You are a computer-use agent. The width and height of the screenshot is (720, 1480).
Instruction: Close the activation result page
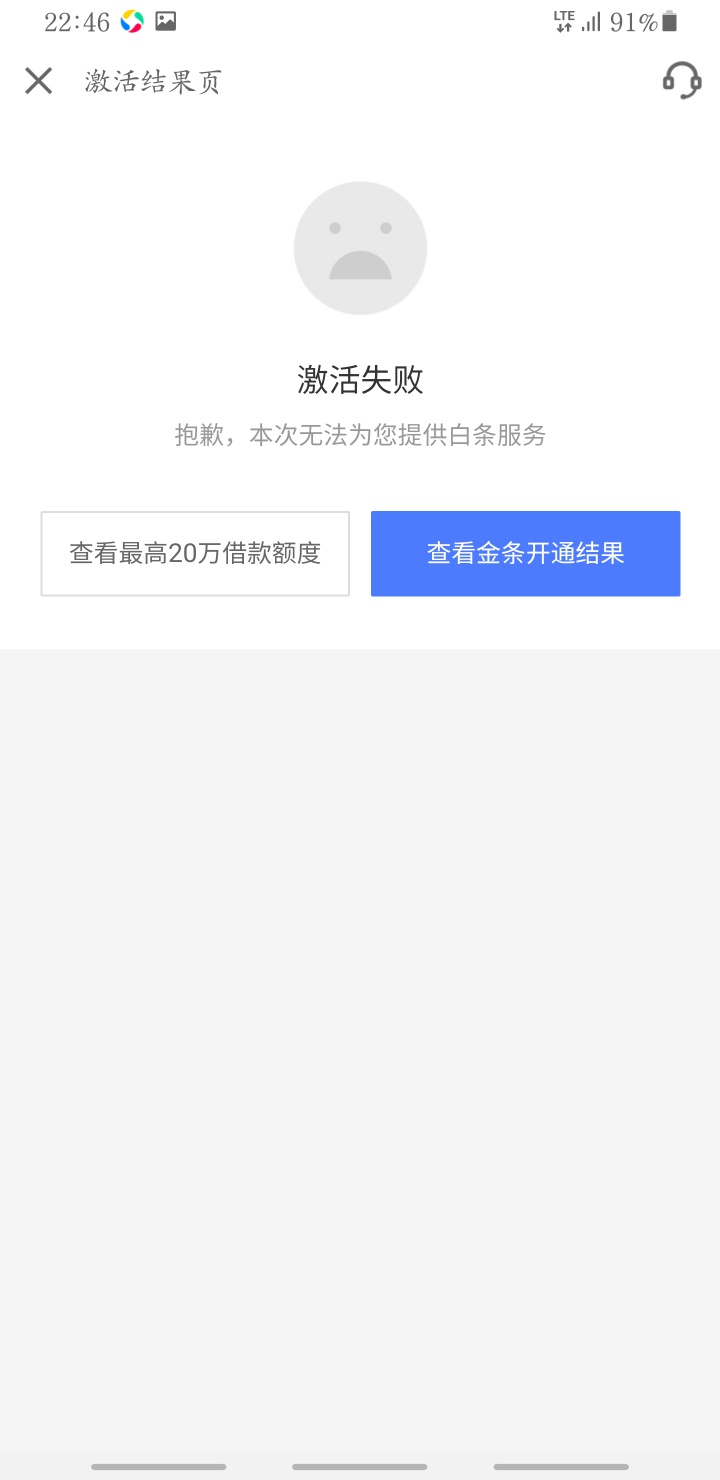click(x=38, y=81)
